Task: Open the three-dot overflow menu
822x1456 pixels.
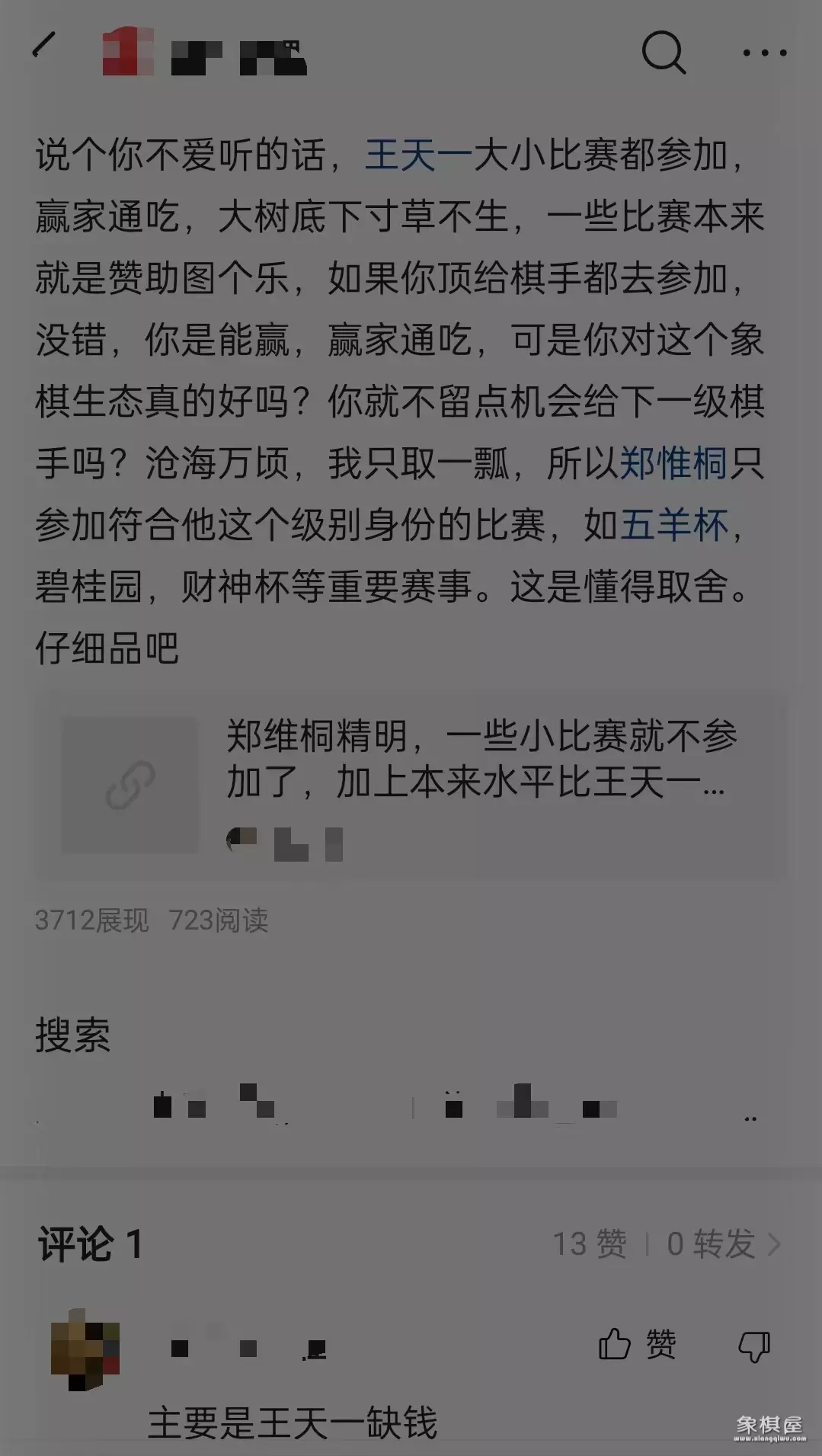Action: tap(764, 52)
